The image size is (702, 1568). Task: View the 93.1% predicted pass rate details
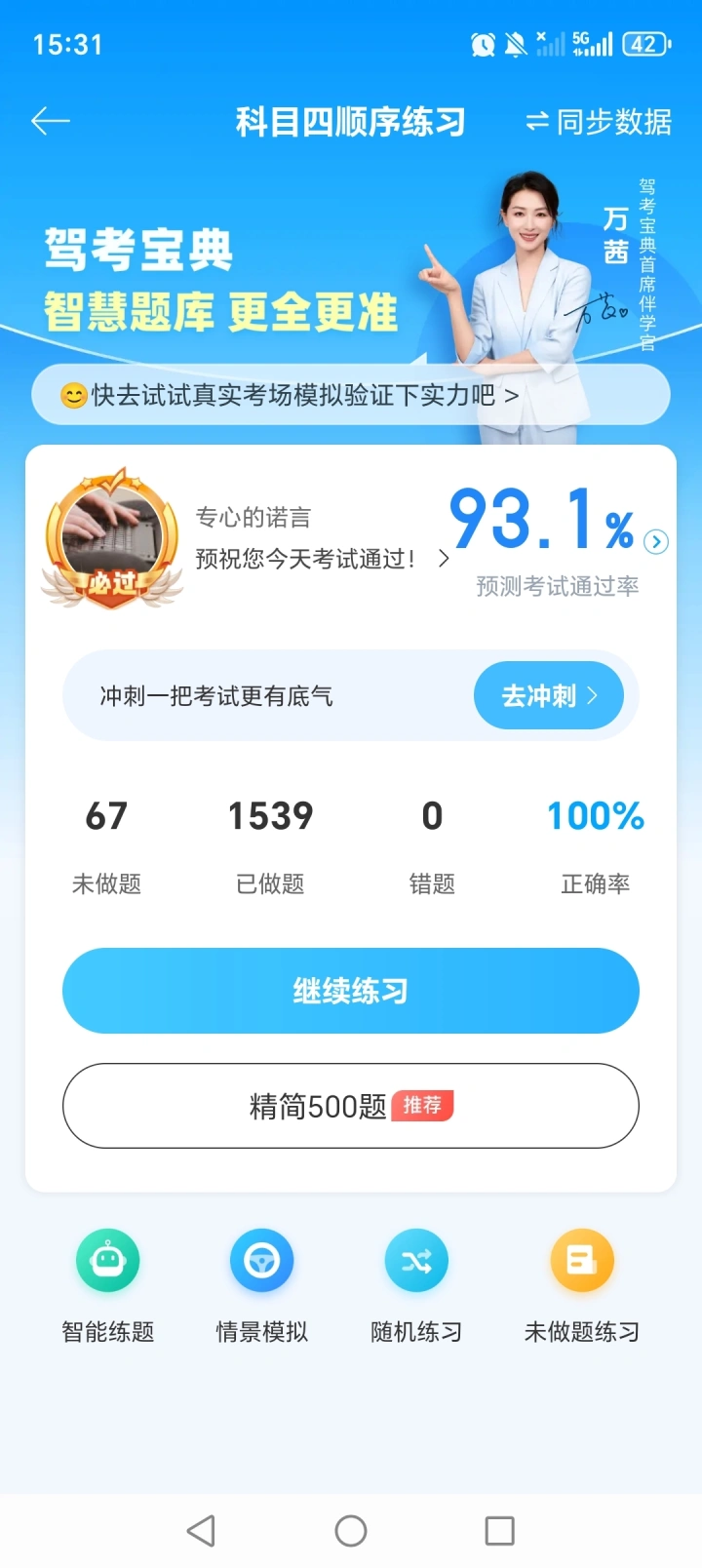[x=558, y=538]
